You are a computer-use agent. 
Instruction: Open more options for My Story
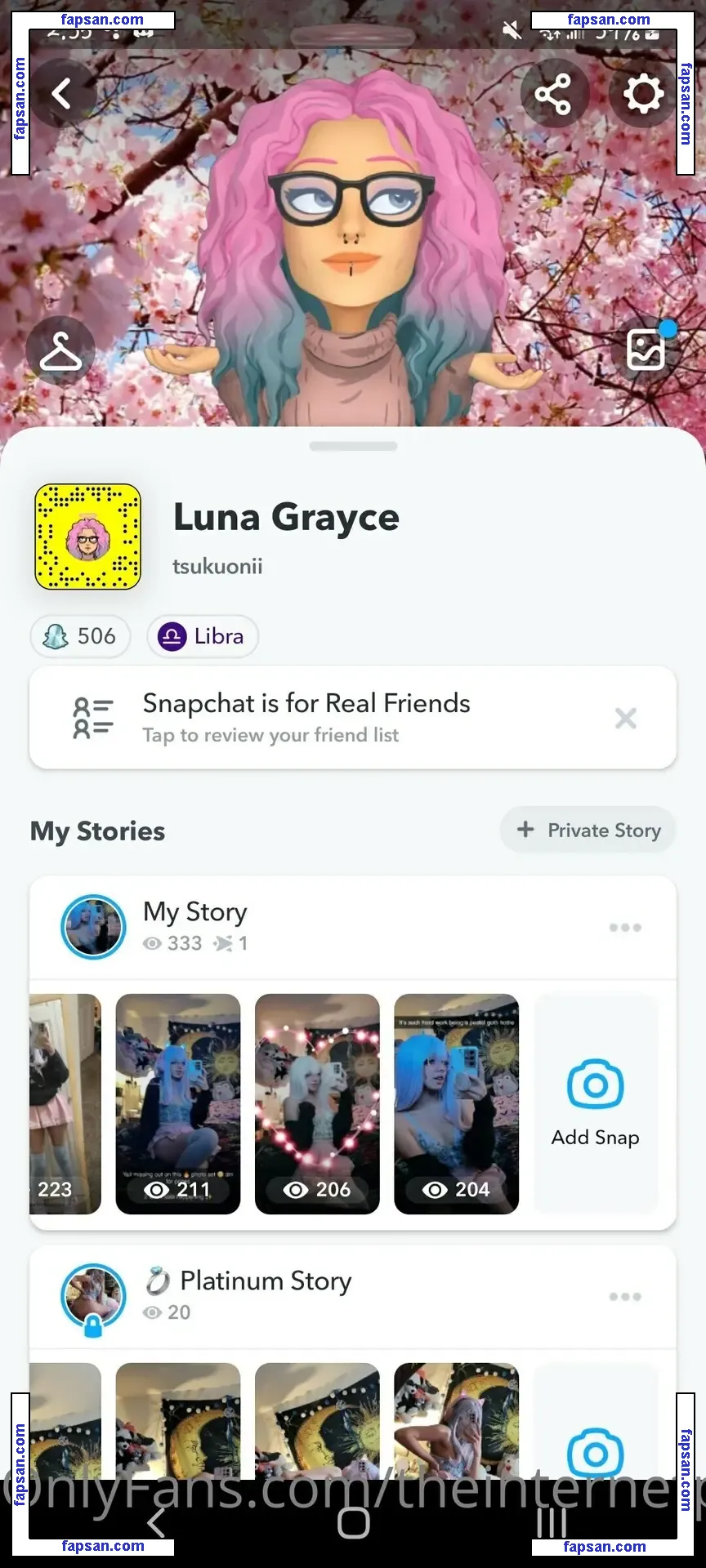tap(625, 928)
